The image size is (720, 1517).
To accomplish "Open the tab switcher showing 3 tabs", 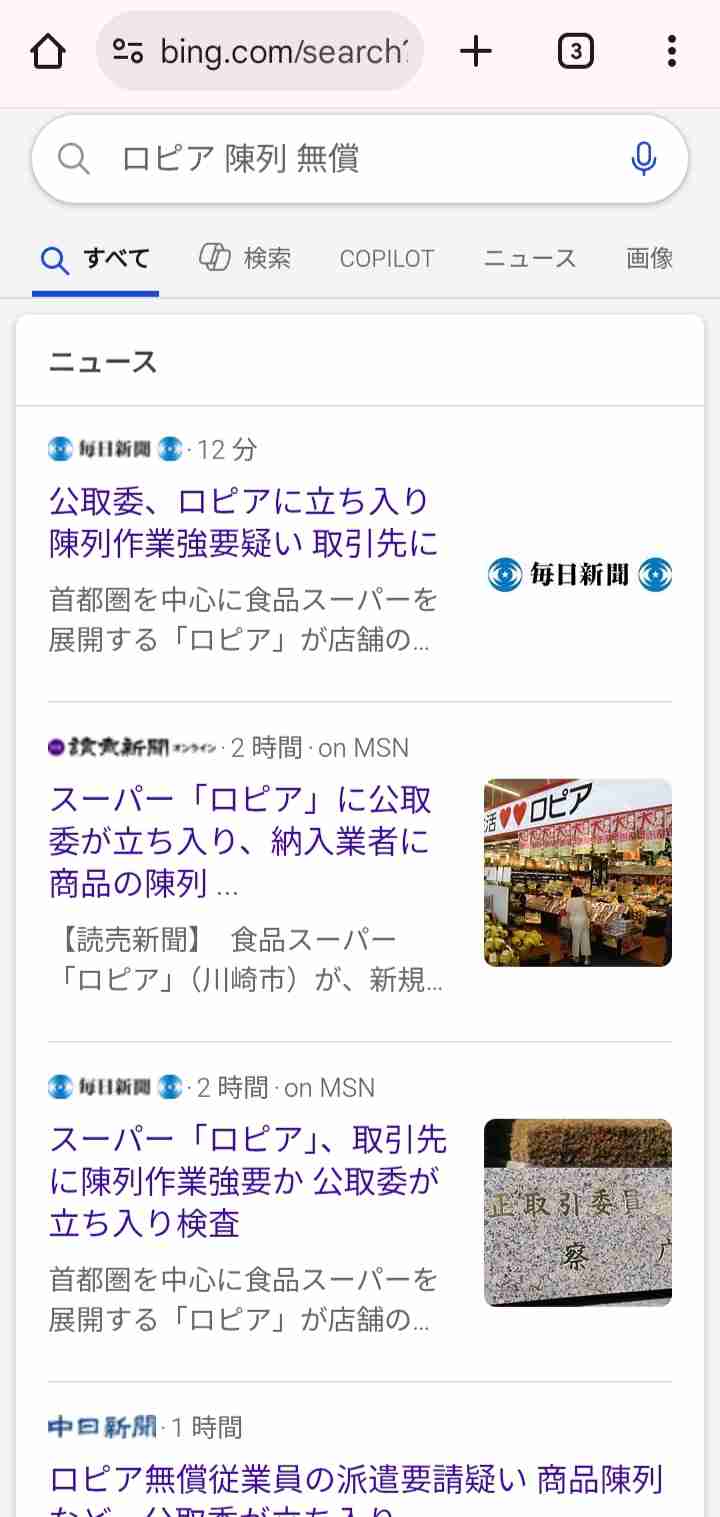I will click(x=575, y=51).
